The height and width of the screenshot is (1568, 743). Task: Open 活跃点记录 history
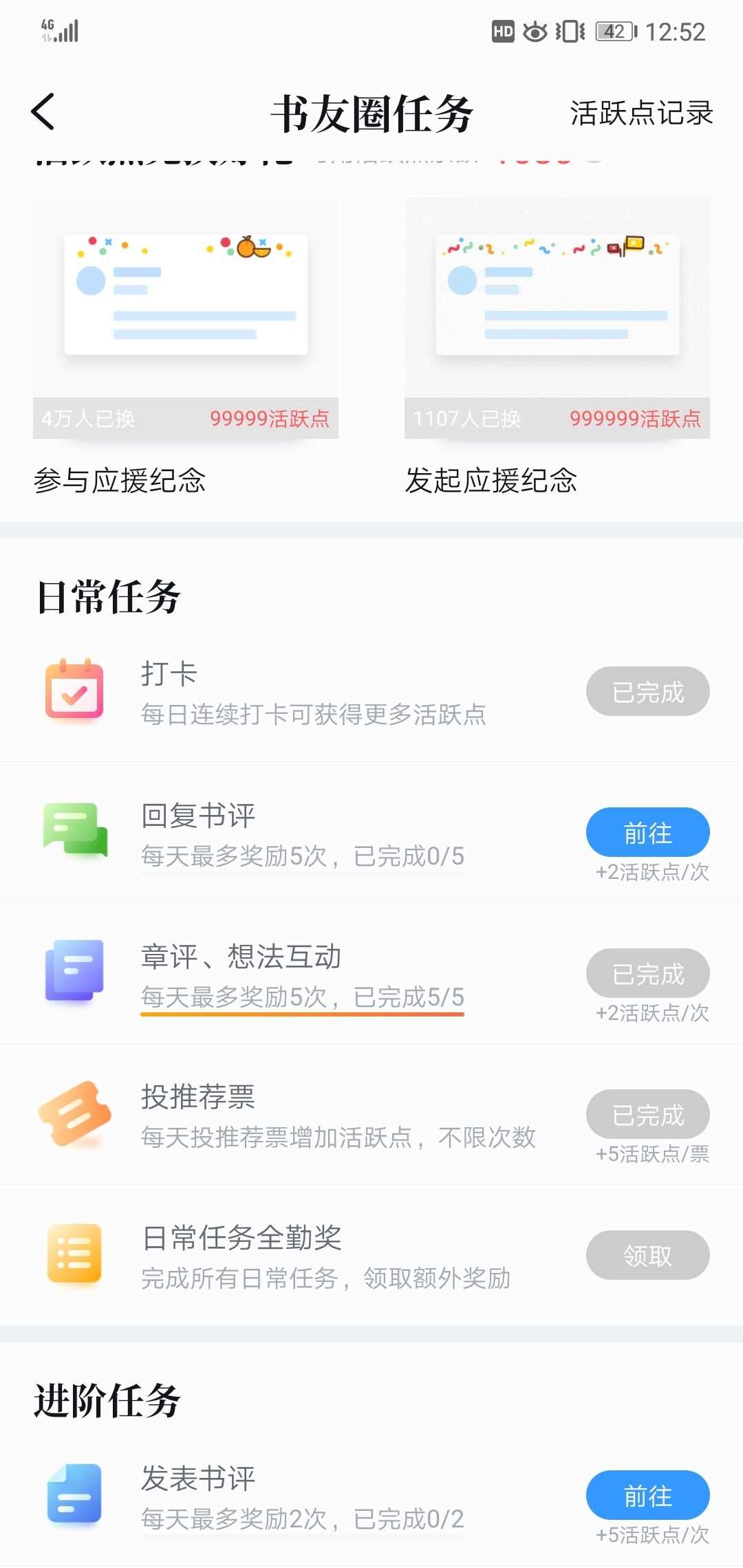(641, 113)
